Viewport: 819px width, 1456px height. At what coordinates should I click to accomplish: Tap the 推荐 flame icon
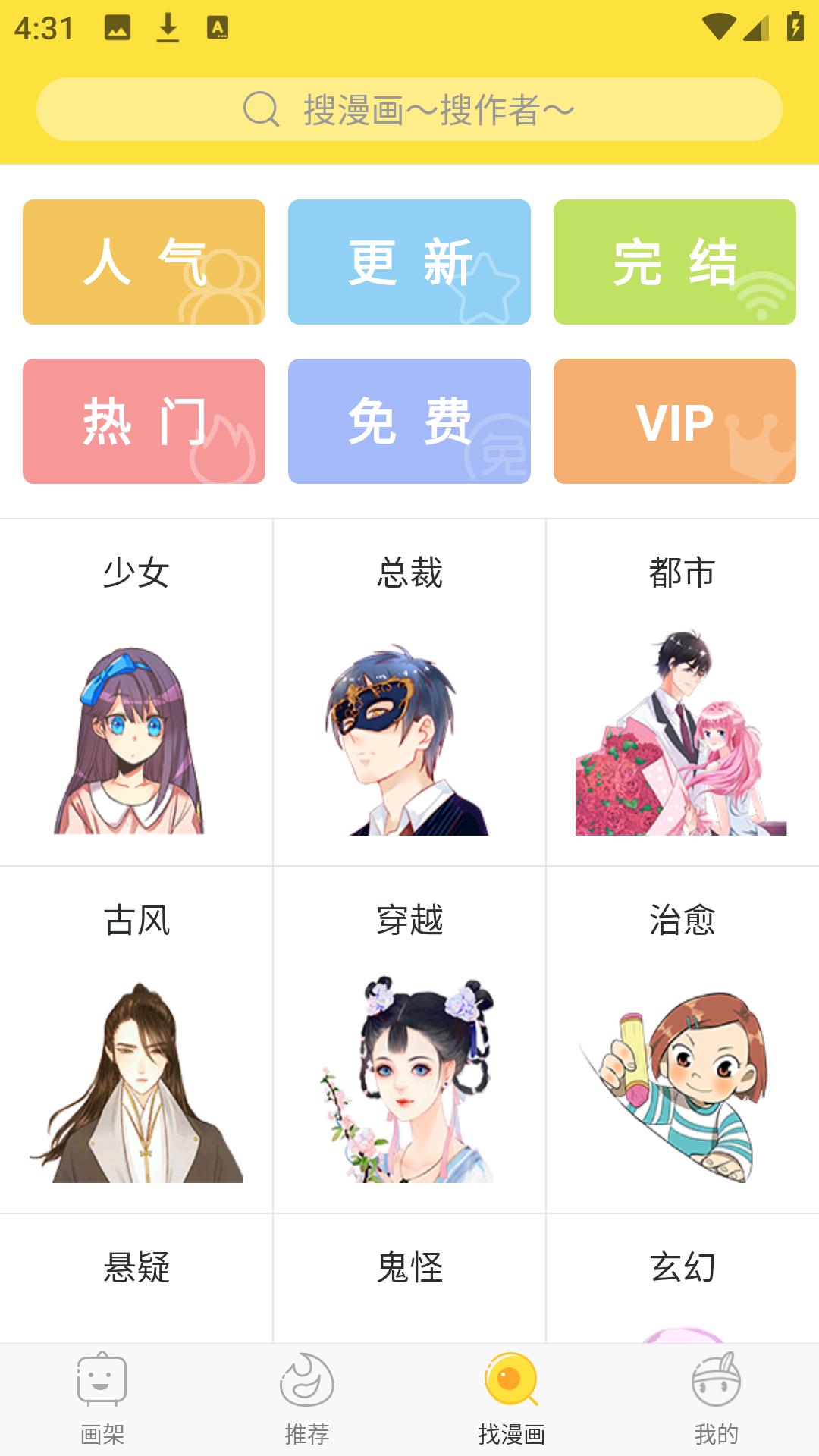(x=307, y=1382)
